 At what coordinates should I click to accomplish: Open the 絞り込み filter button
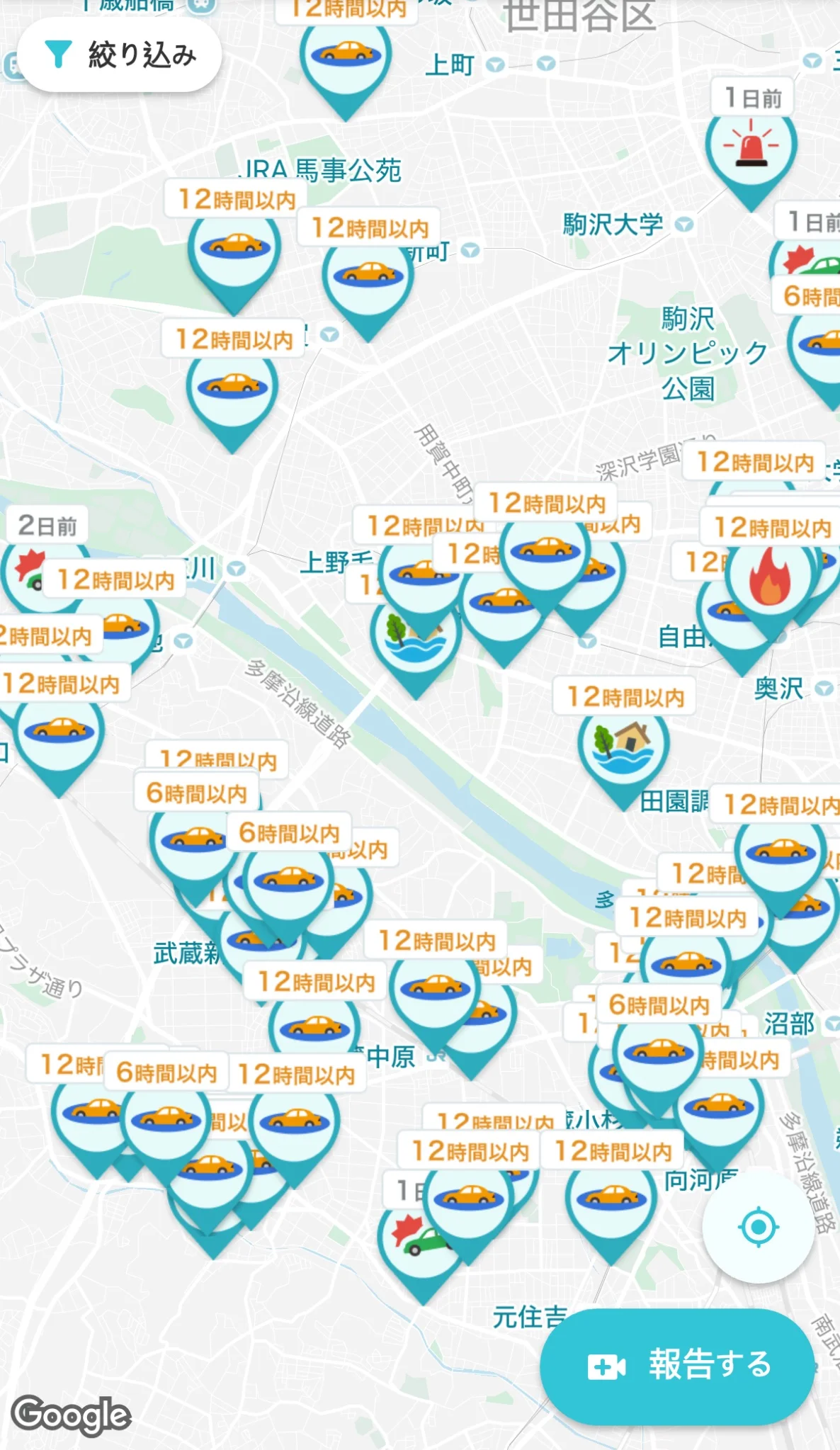pos(119,55)
